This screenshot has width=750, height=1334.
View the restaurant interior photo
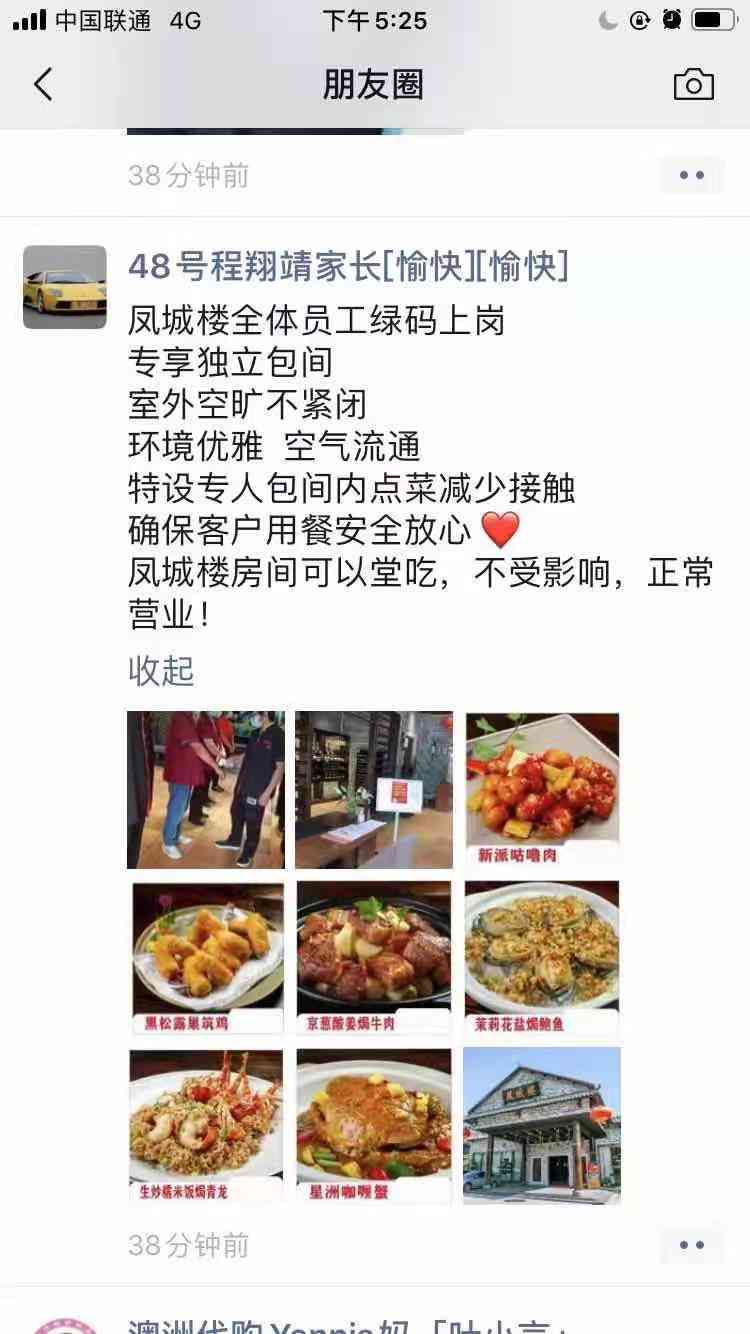374,790
